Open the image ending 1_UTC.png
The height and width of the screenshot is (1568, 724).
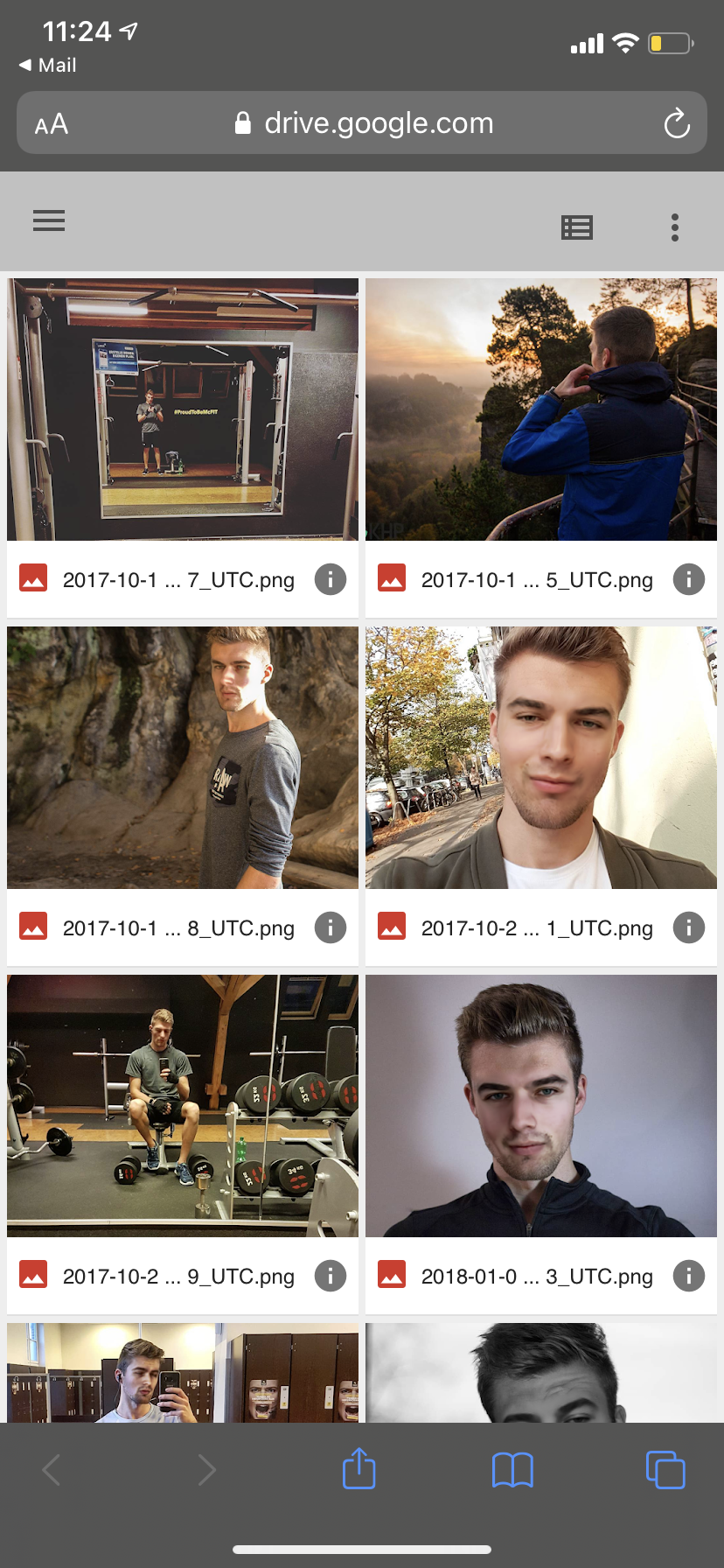pos(541,758)
